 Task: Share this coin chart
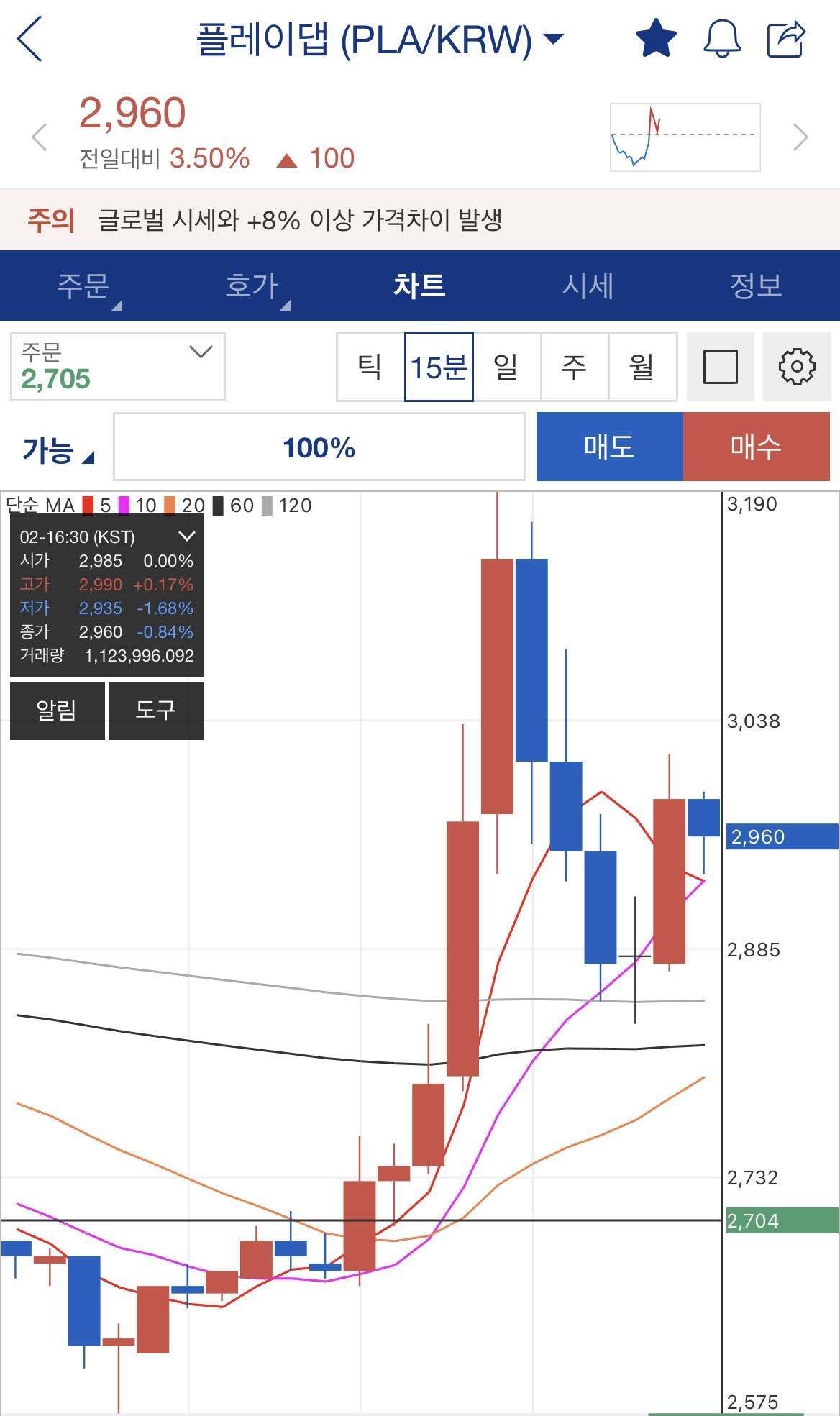tap(785, 39)
